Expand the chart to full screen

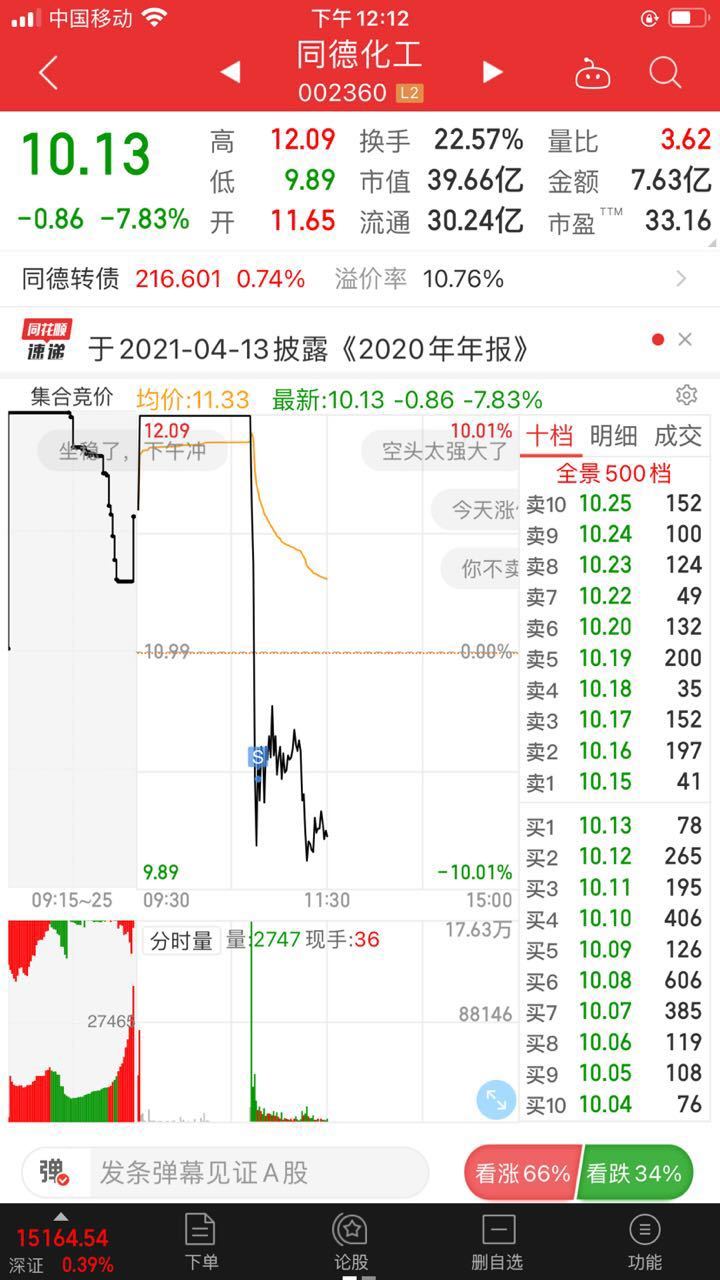[x=496, y=1100]
